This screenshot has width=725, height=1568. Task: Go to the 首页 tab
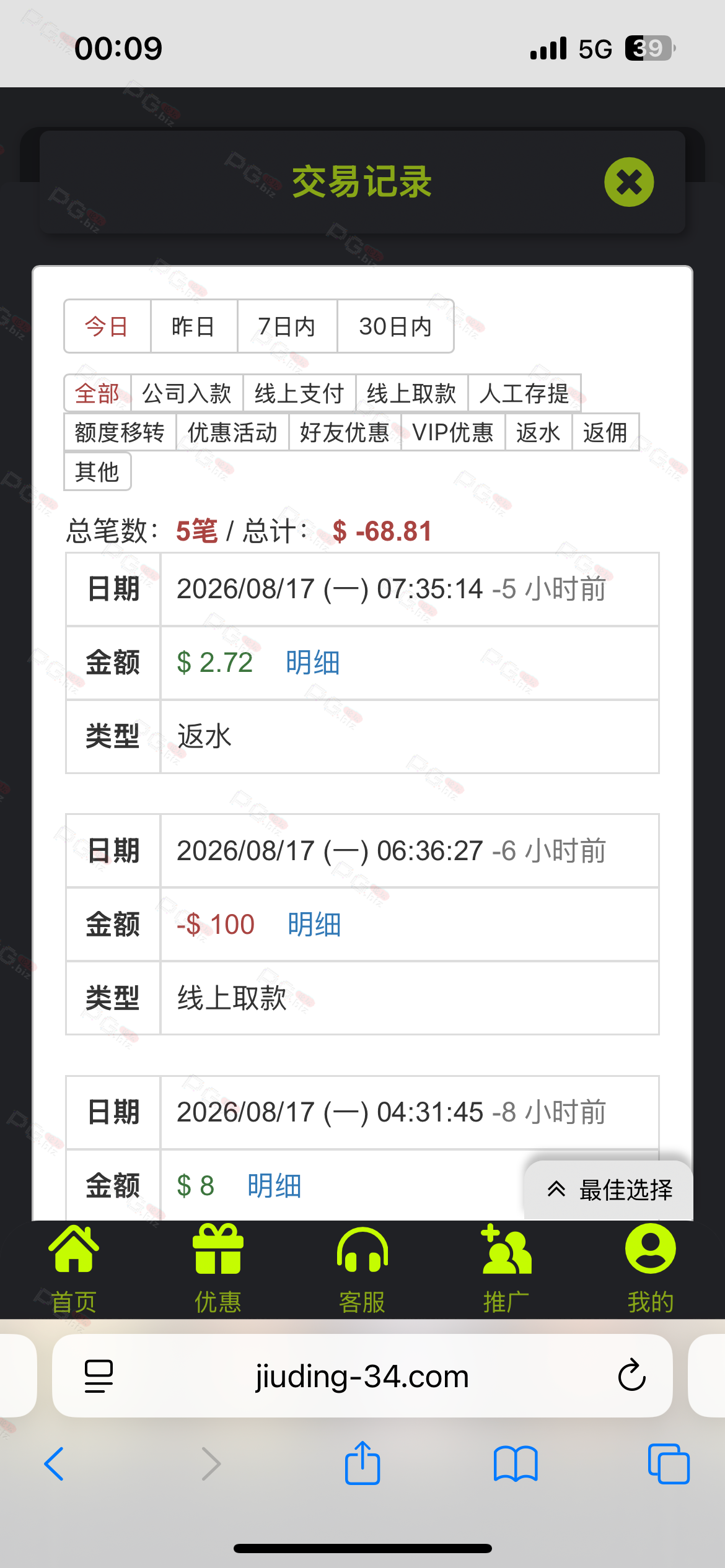[74, 1270]
